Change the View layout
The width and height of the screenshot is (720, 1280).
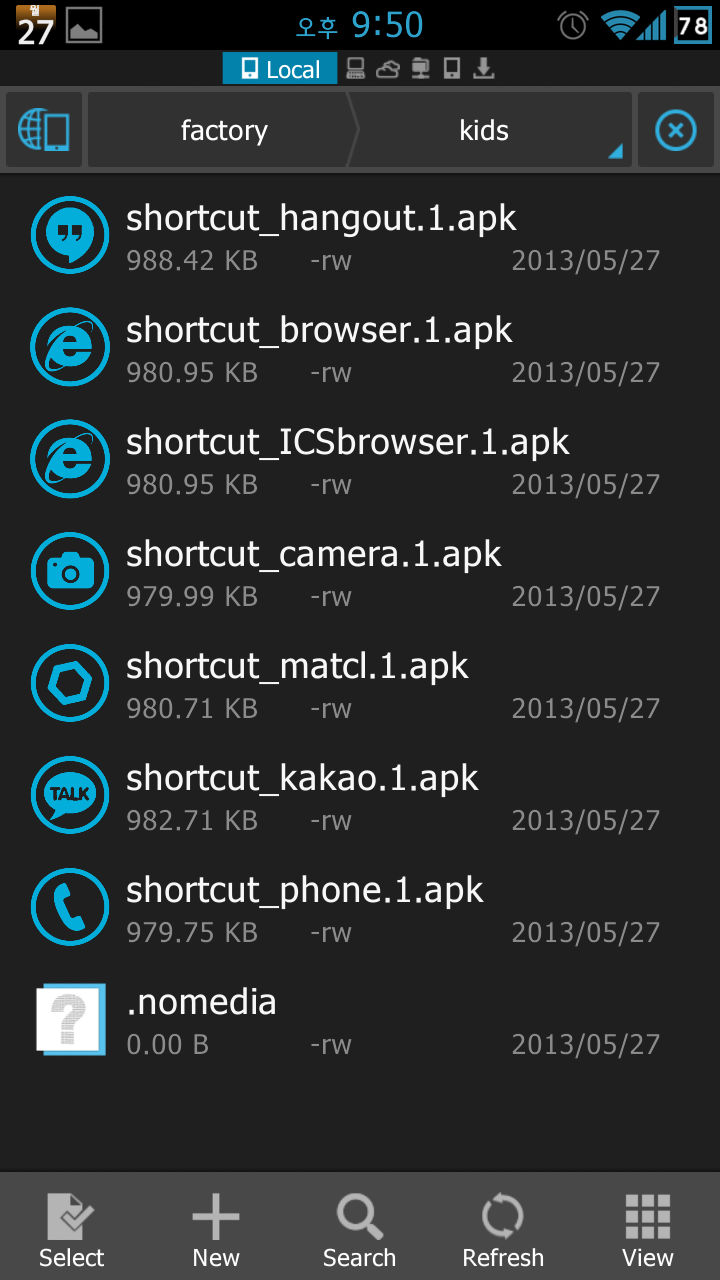648,1230
